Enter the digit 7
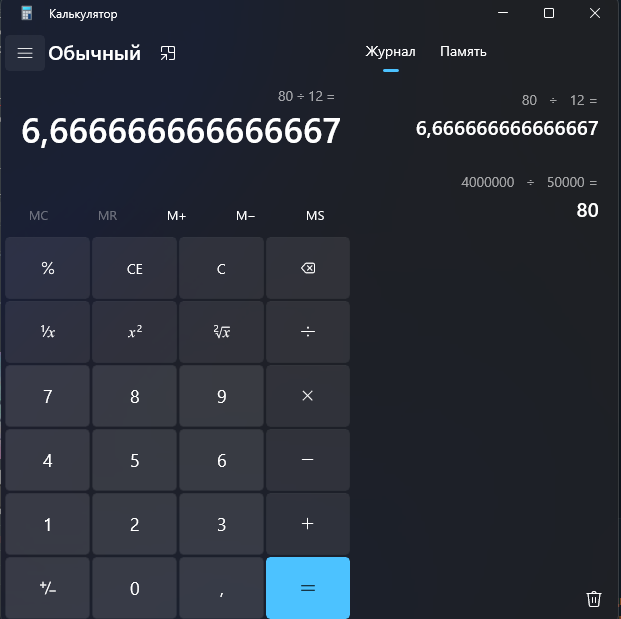Viewport: 621px width, 619px height. click(x=47, y=396)
